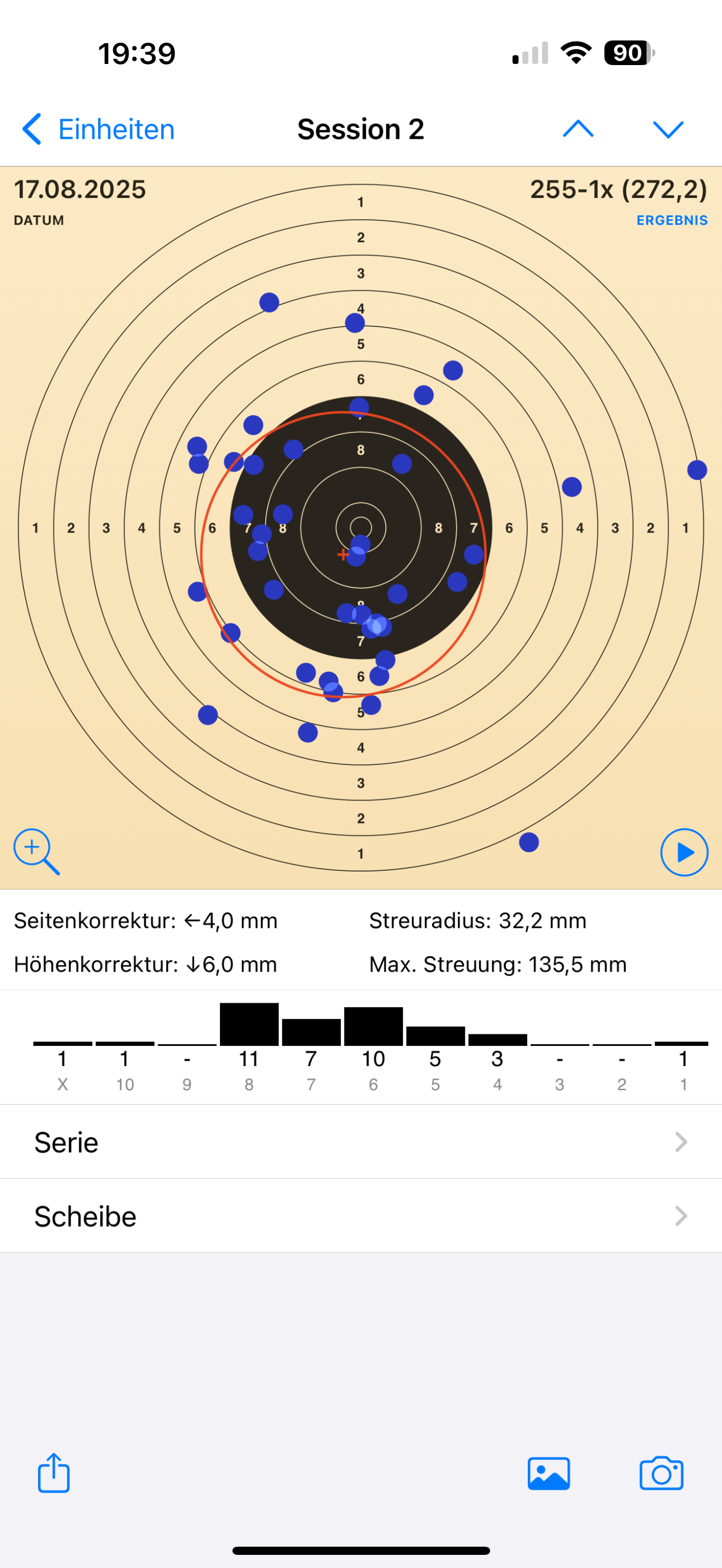Open the photo gallery icon

point(549,1473)
